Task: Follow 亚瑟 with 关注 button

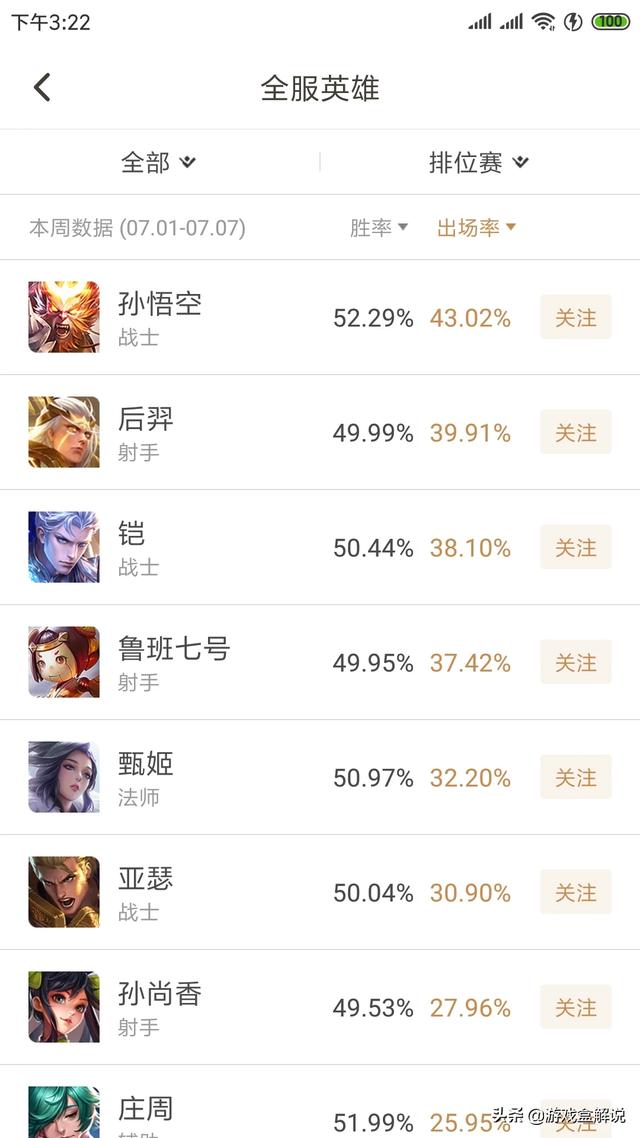Action: (x=575, y=893)
